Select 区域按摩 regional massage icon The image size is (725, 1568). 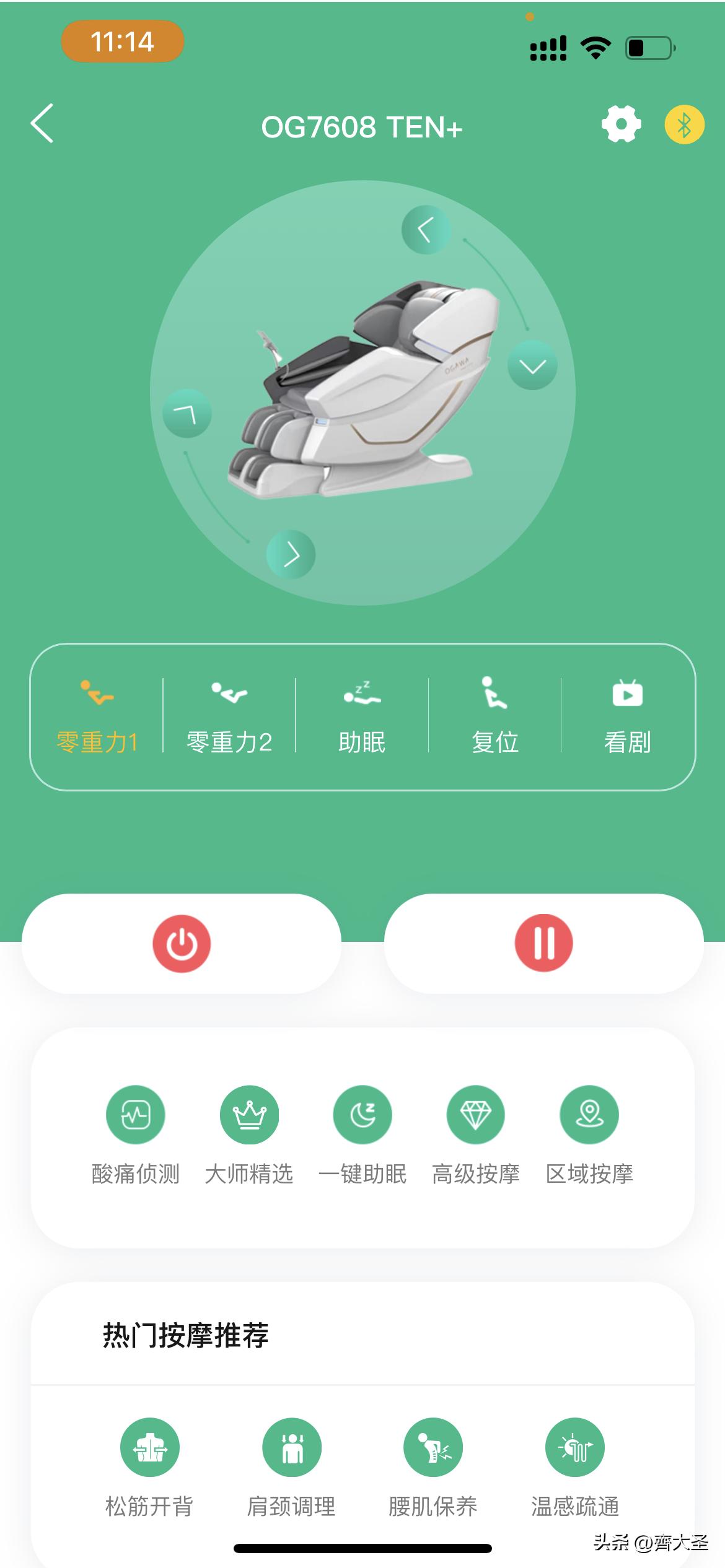(589, 1113)
